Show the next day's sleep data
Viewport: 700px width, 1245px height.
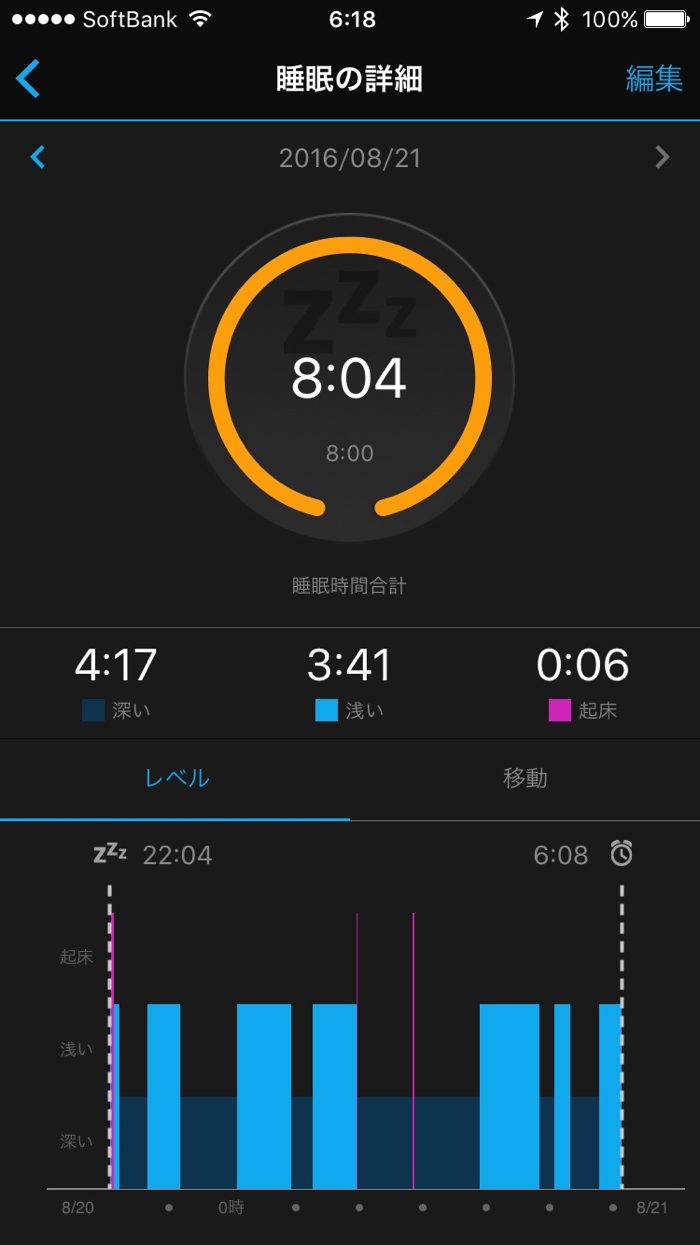click(x=661, y=157)
